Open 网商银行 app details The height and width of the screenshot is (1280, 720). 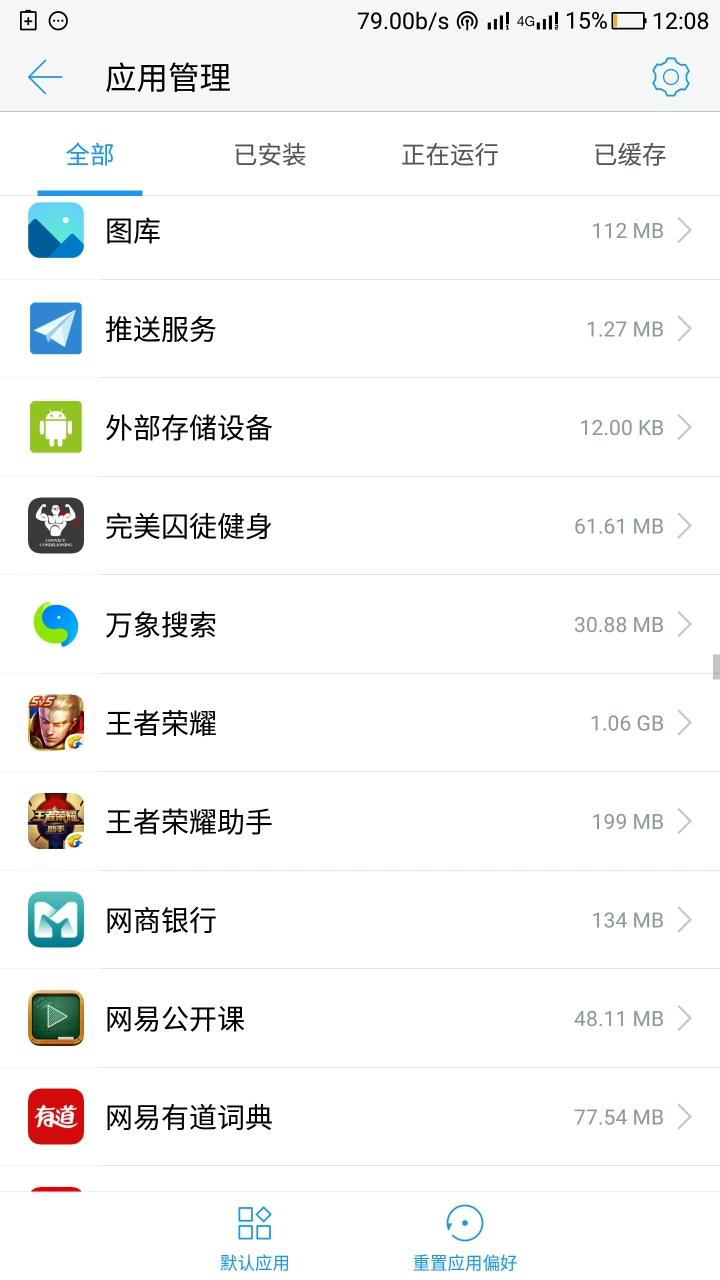pos(360,920)
